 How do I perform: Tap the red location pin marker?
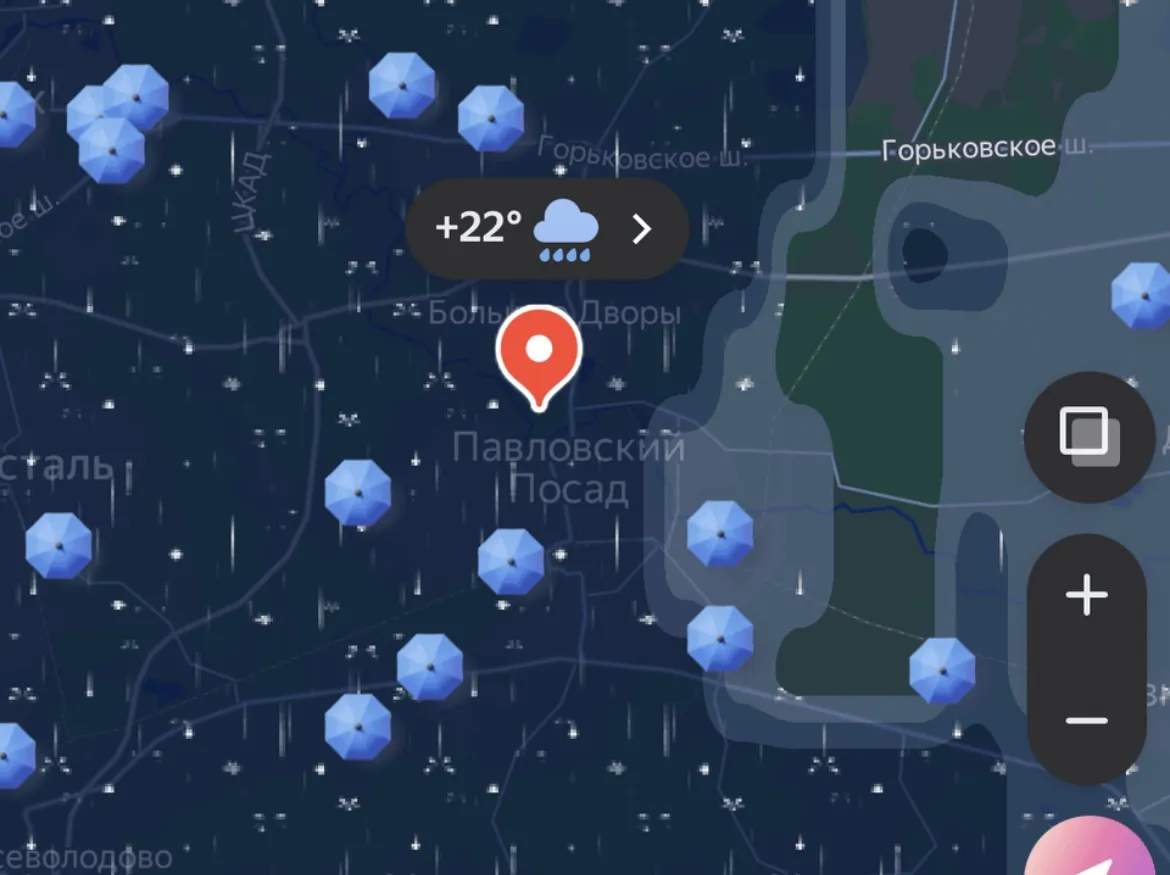tap(539, 353)
